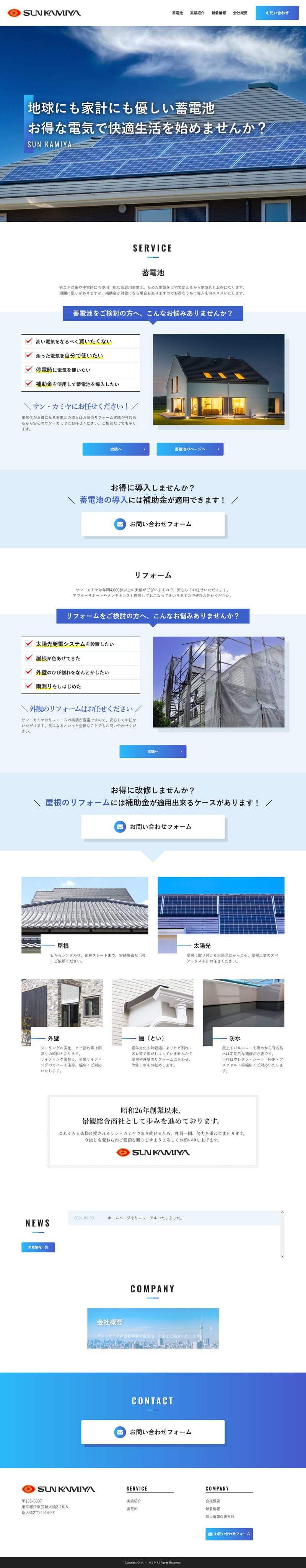Viewport: 306px width, 1568px height.
Task: Tap the SUN KAMIYA header logo
Action: click(x=43, y=13)
